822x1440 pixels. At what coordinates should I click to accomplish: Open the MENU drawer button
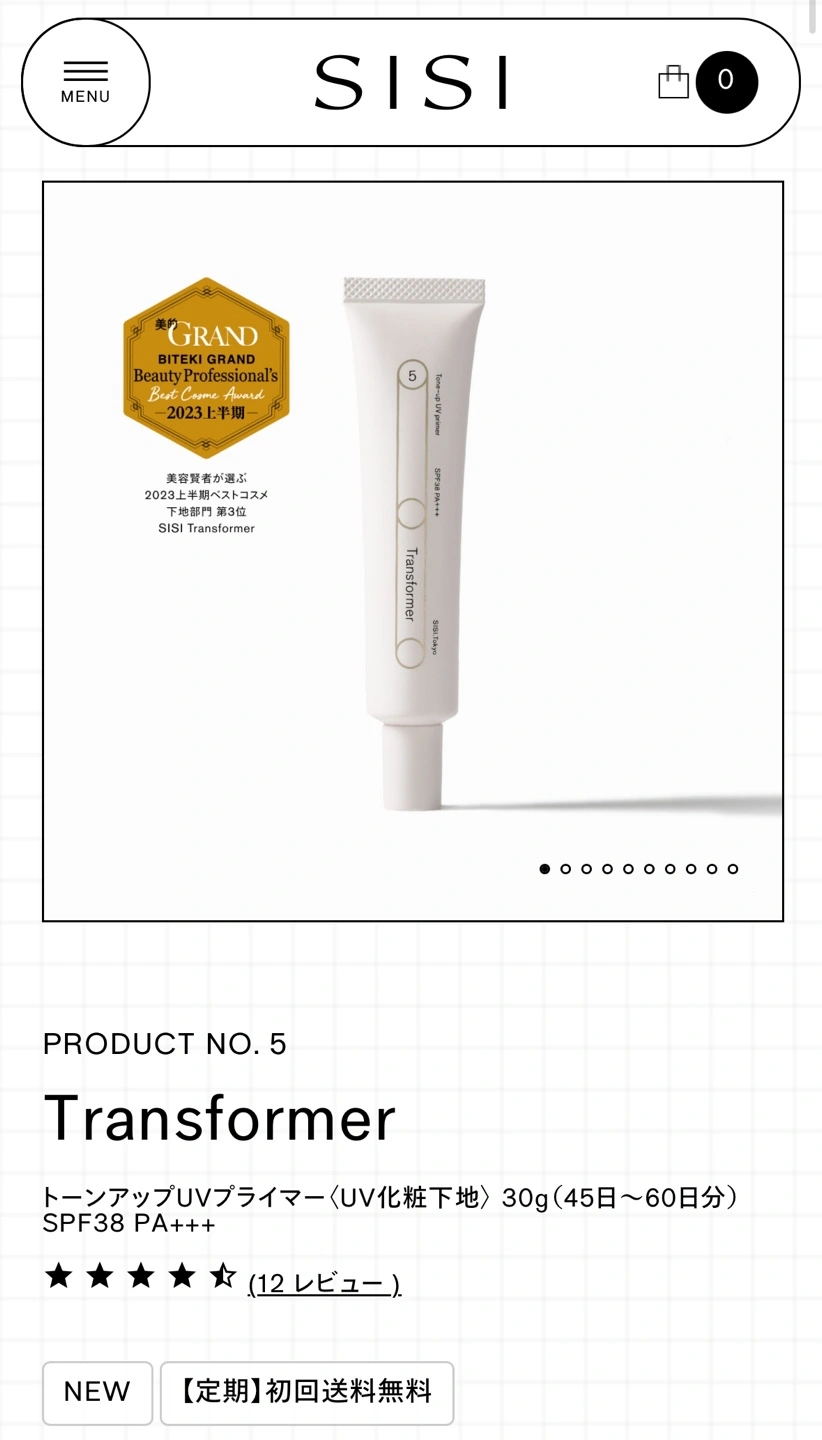86,82
